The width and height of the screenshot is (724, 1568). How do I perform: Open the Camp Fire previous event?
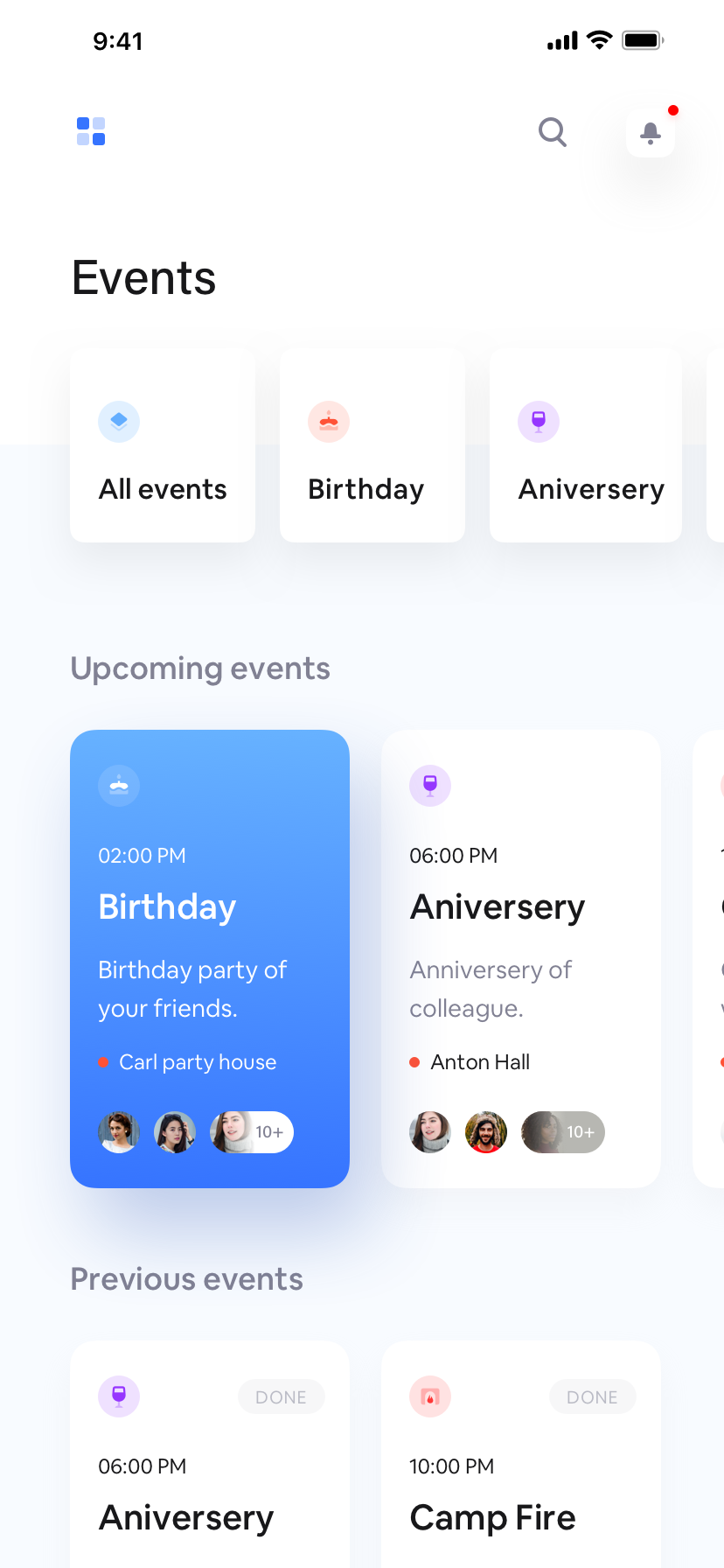click(521, 1454)
